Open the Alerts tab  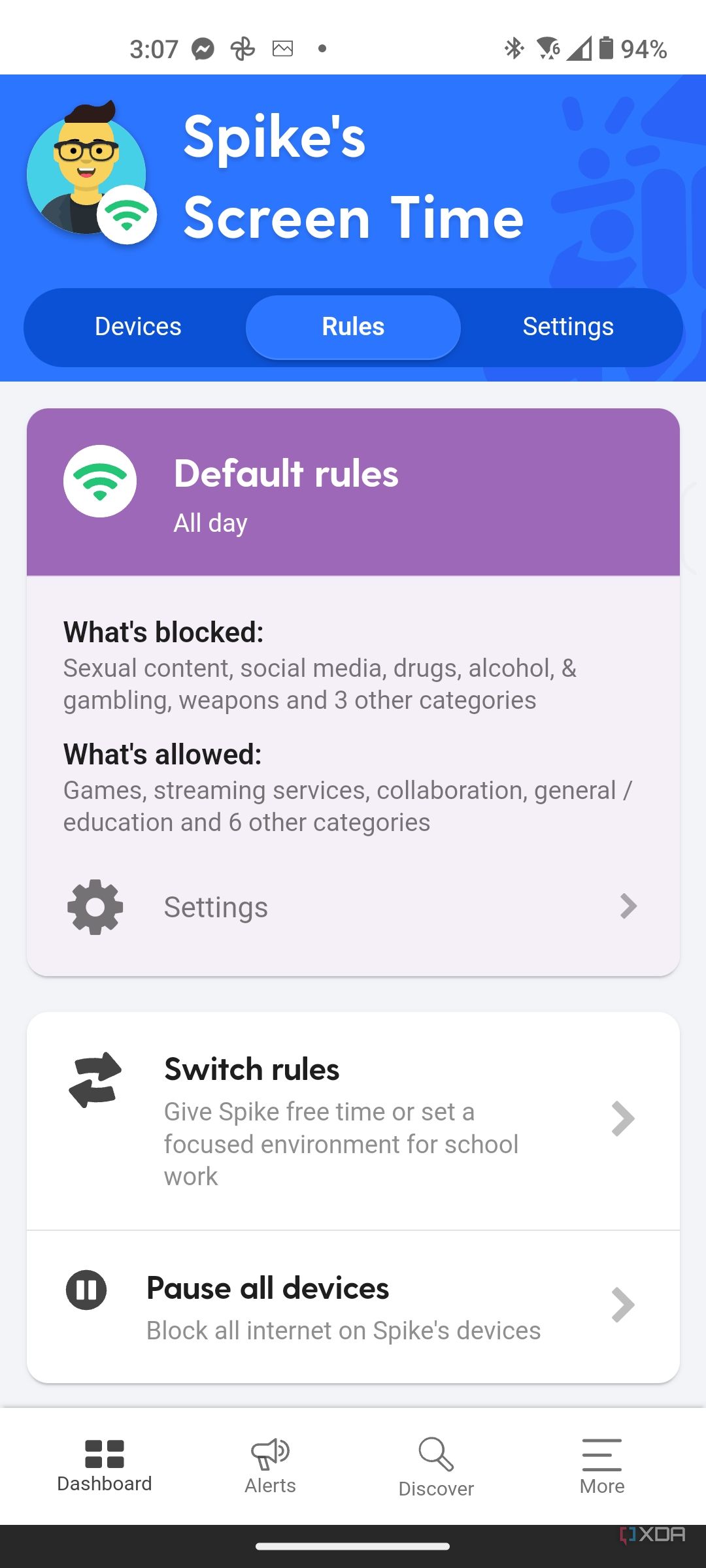click(270, 1466)
